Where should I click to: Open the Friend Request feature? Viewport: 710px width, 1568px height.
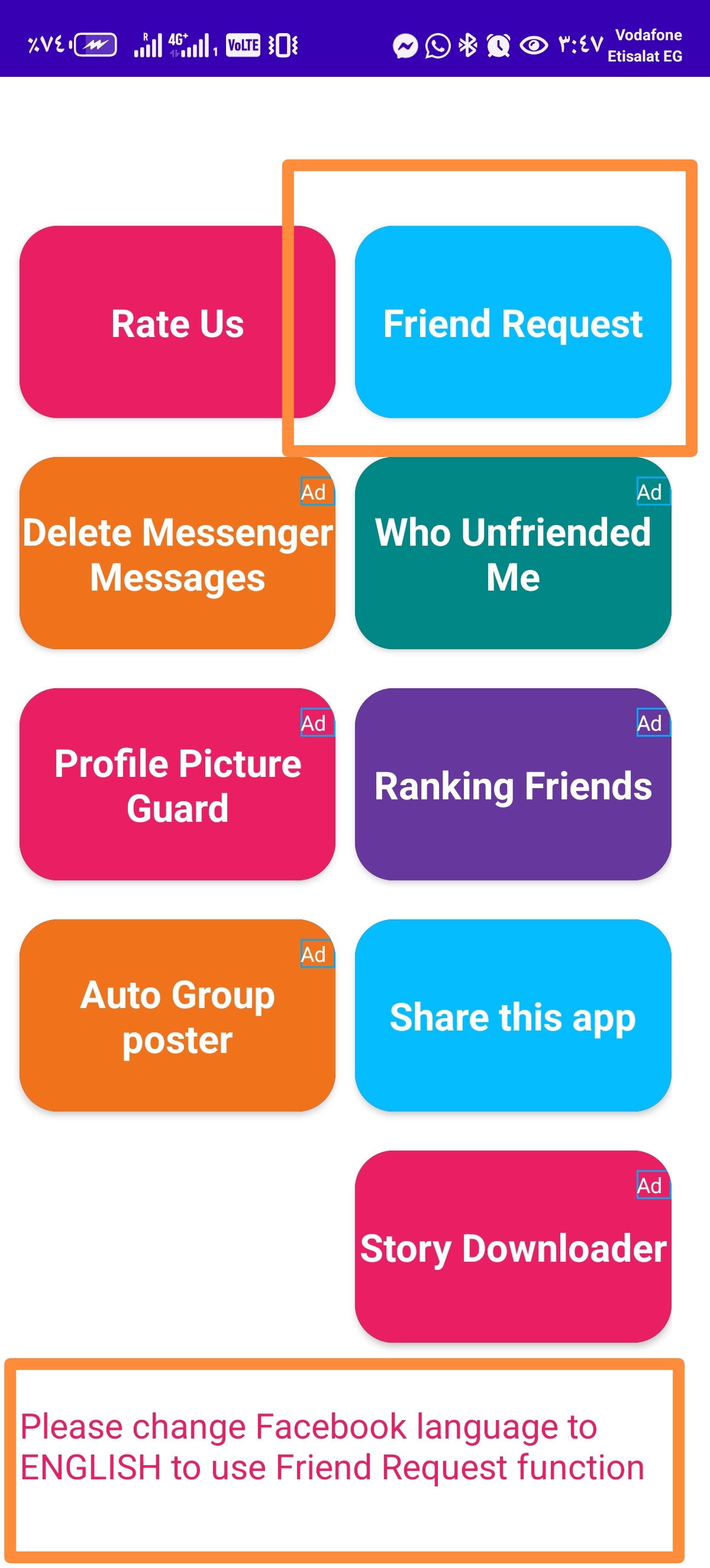coord(513,322)
